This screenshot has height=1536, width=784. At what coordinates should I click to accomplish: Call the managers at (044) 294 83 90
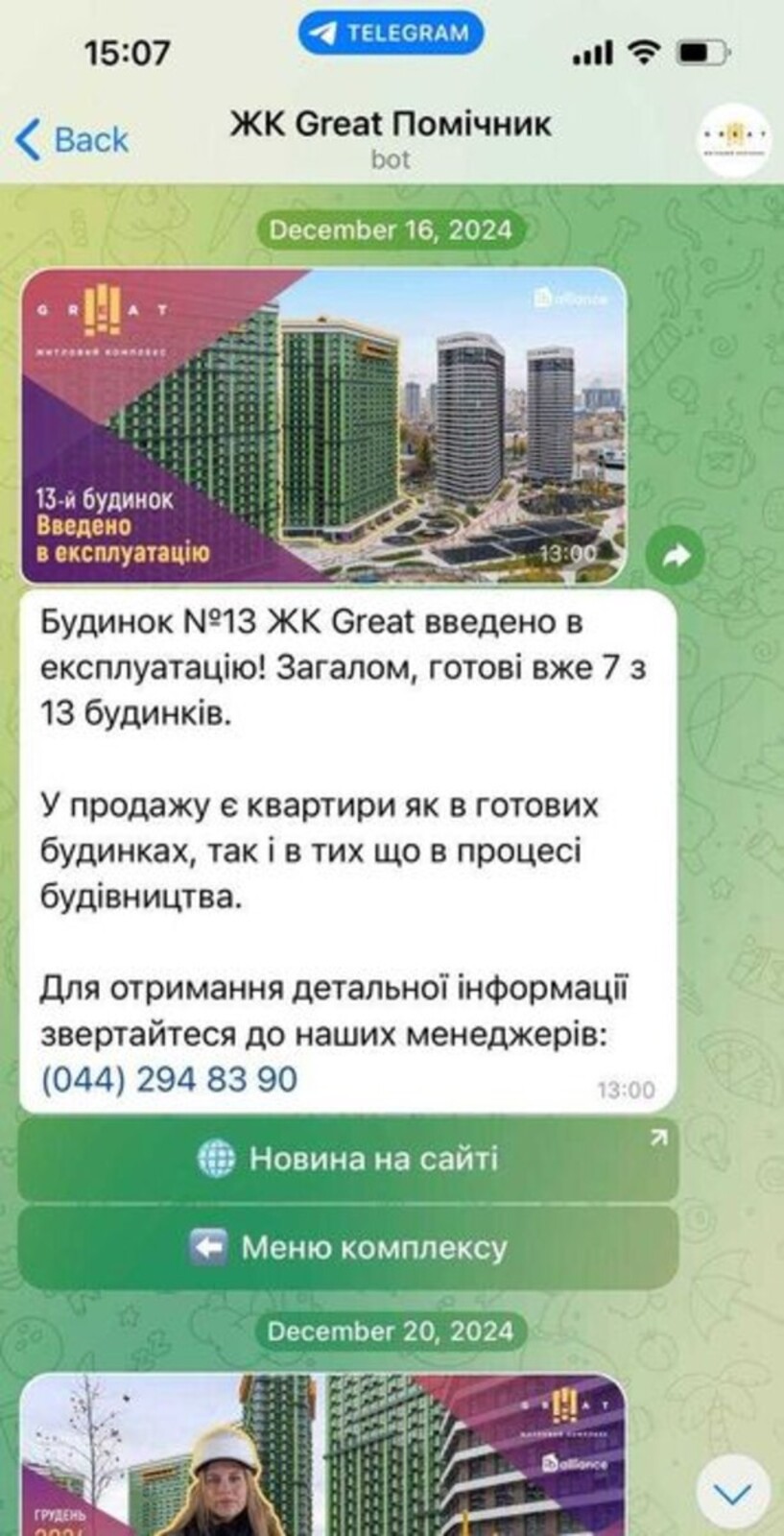pos(169,1079)
